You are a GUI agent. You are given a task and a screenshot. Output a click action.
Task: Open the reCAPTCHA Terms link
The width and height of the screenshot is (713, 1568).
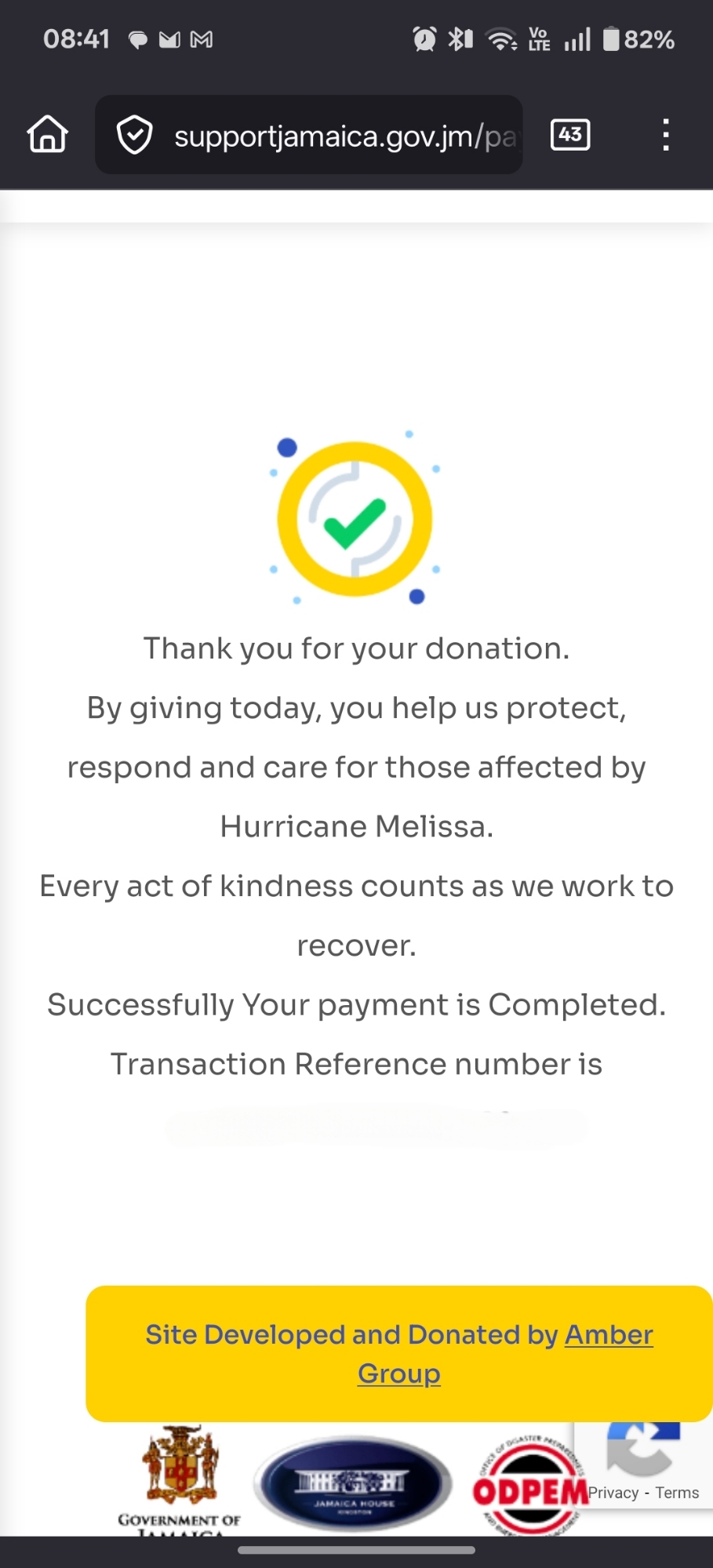click(677, 1493)
